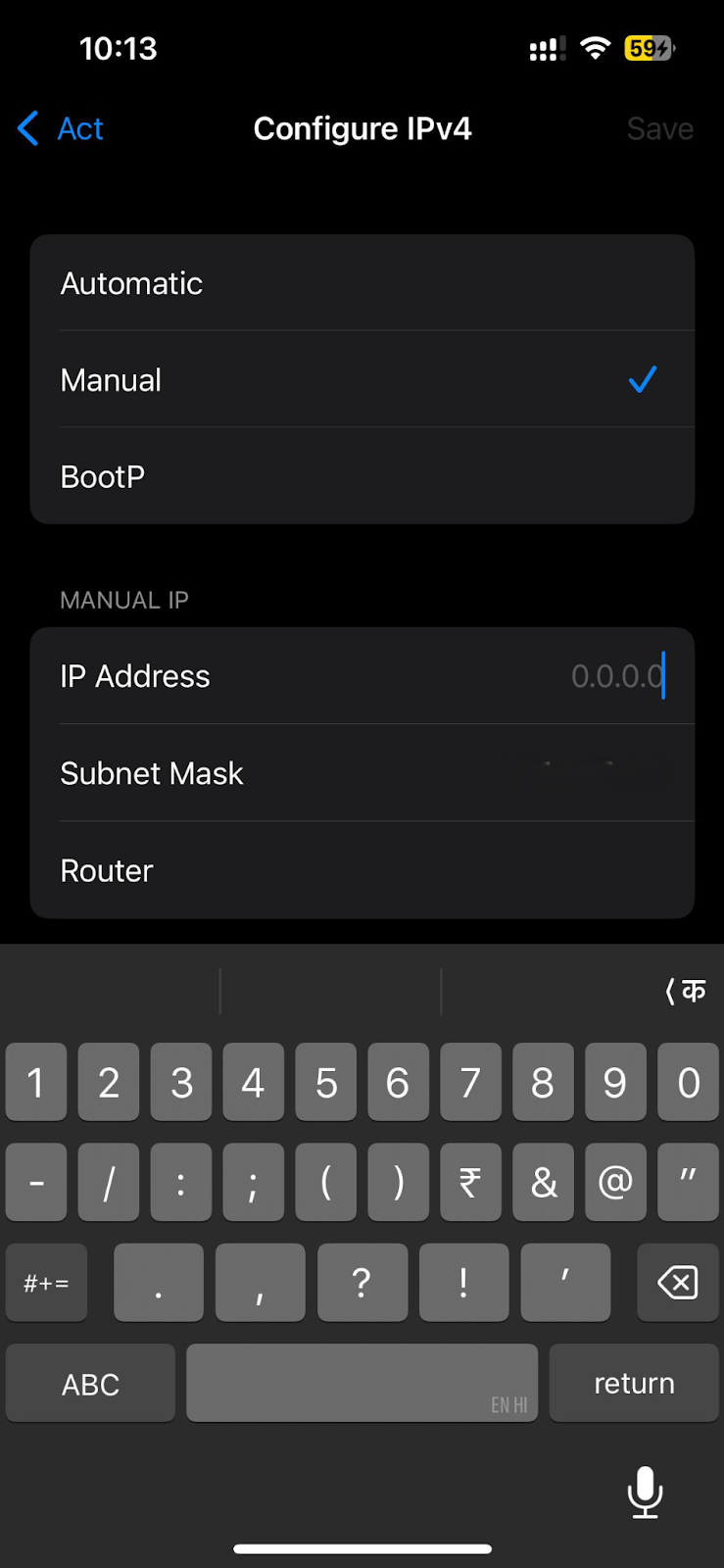This screenshot has width=724, height=1568.
Task: Tap Save in the top bar
Action: coord(660,128)
